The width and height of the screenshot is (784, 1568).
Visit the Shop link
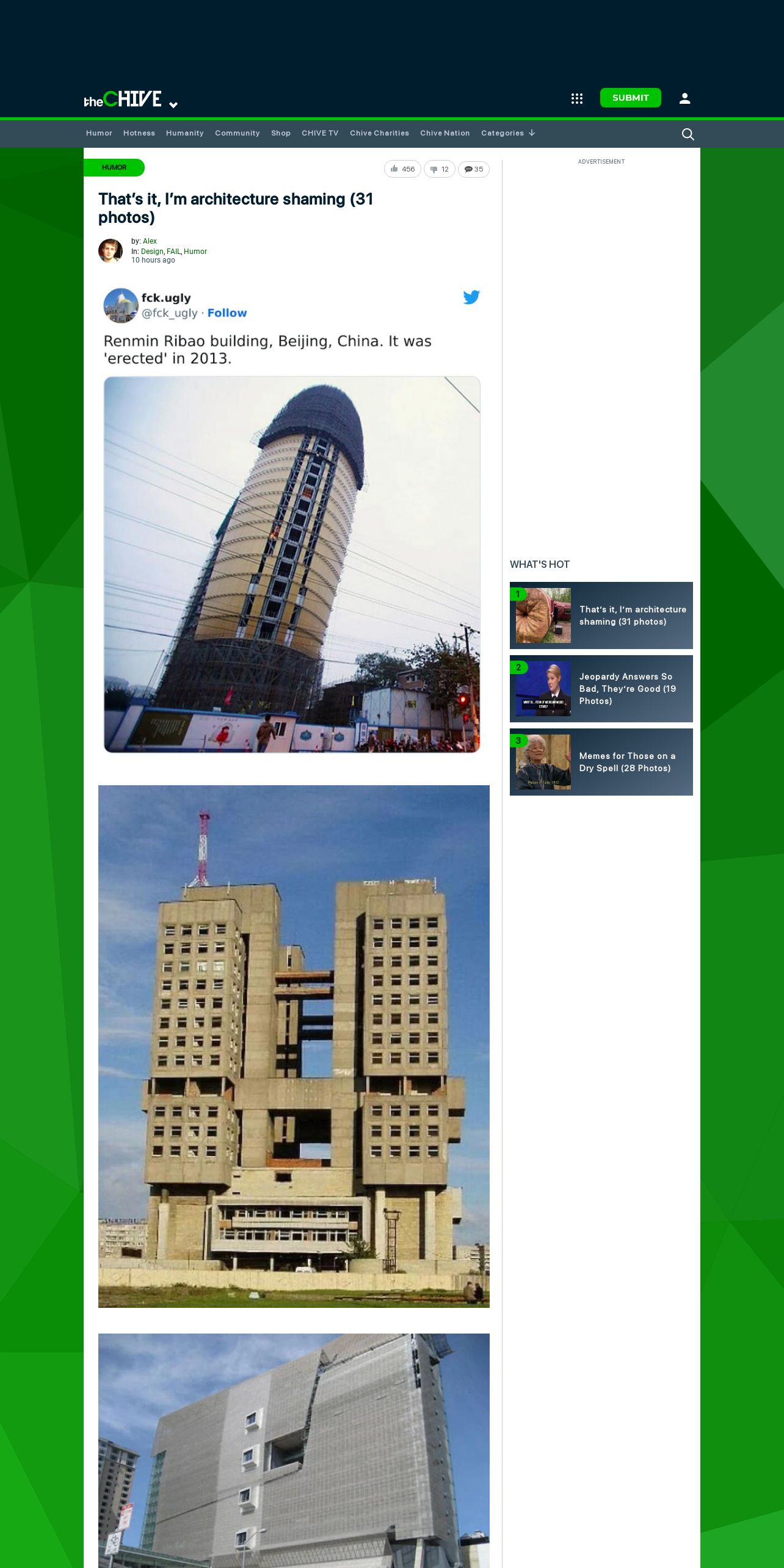pos(280,133)
